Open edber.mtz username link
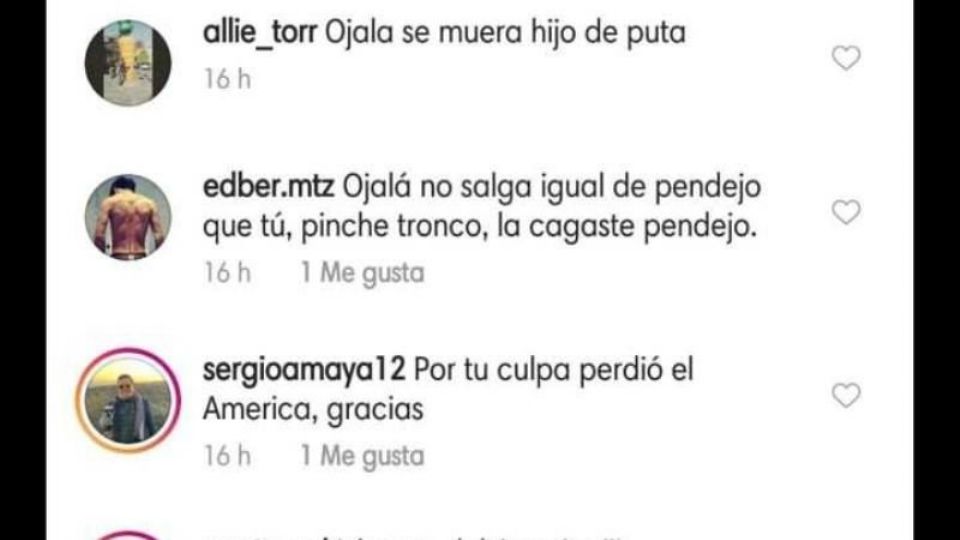The image size is (960, 540). tap(269, 187)
